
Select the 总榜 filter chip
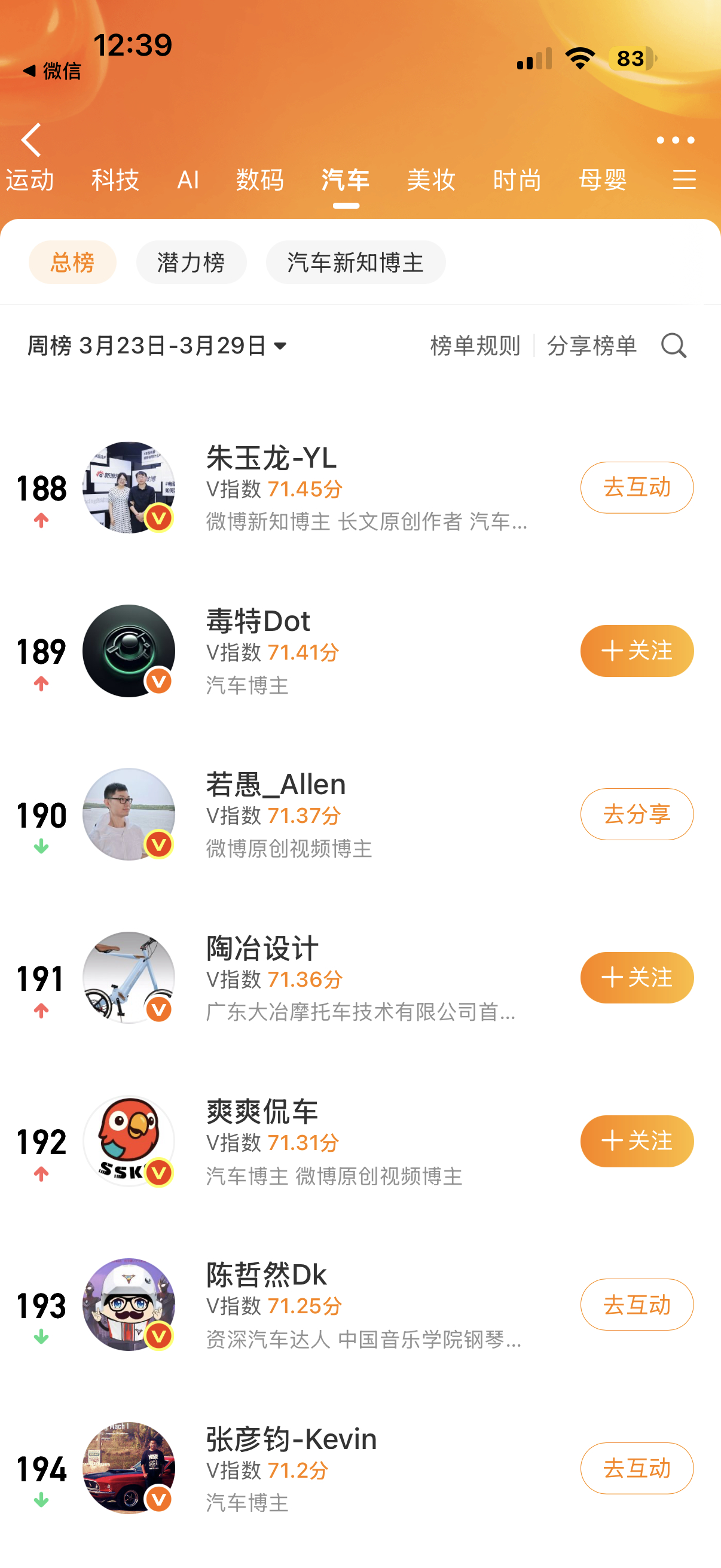[72, 261]
